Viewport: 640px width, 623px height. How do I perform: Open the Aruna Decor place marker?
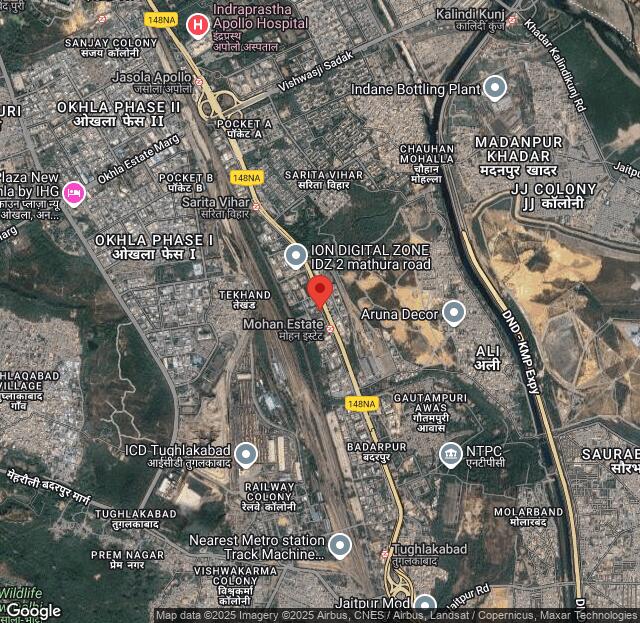click(x=454, y=313)
